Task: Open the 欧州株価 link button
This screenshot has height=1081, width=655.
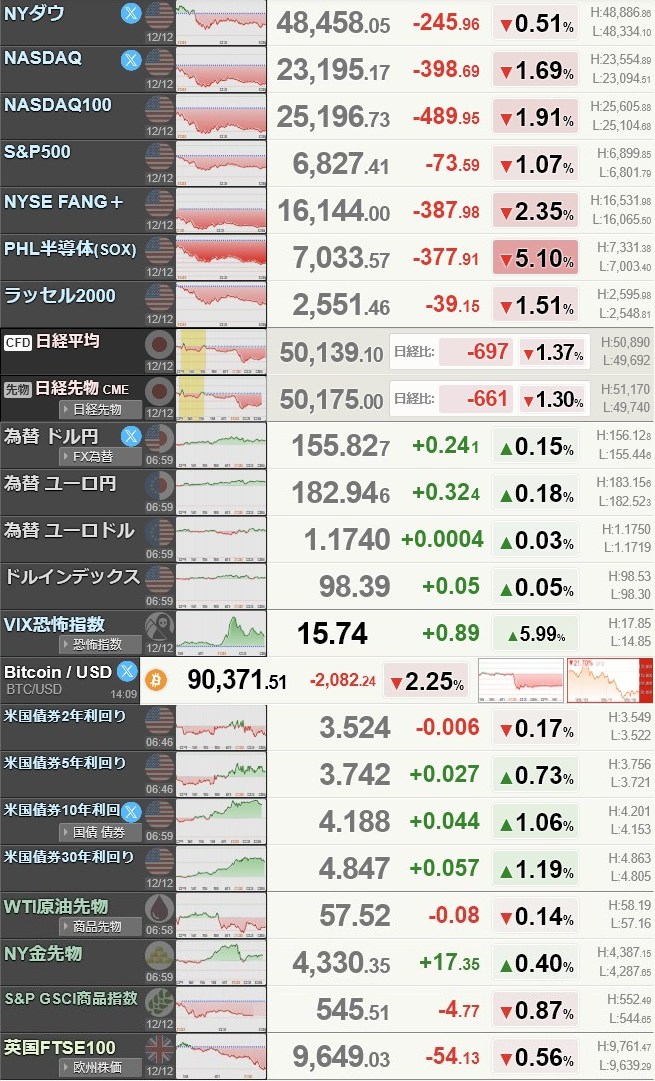Action: click(97, 1068)
